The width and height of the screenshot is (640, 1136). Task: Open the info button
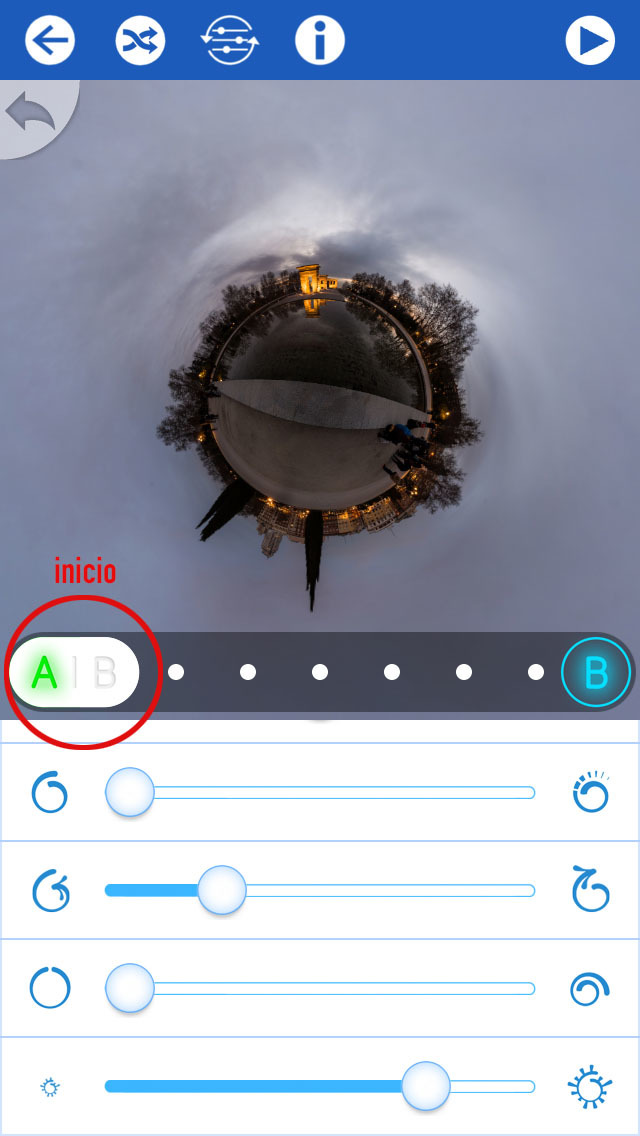(x=320, y=40)
